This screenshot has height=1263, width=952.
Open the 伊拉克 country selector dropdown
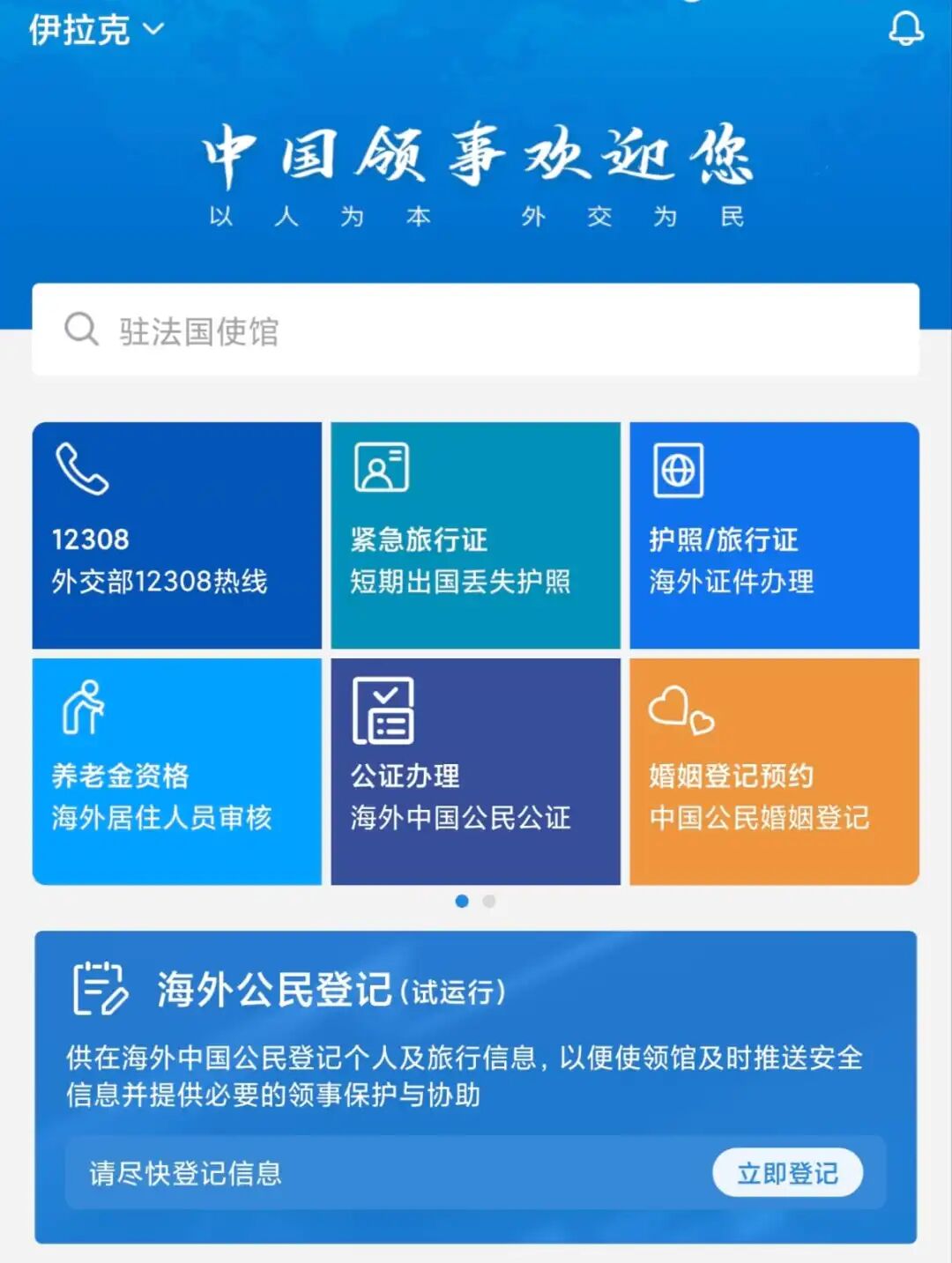point(97,30)
